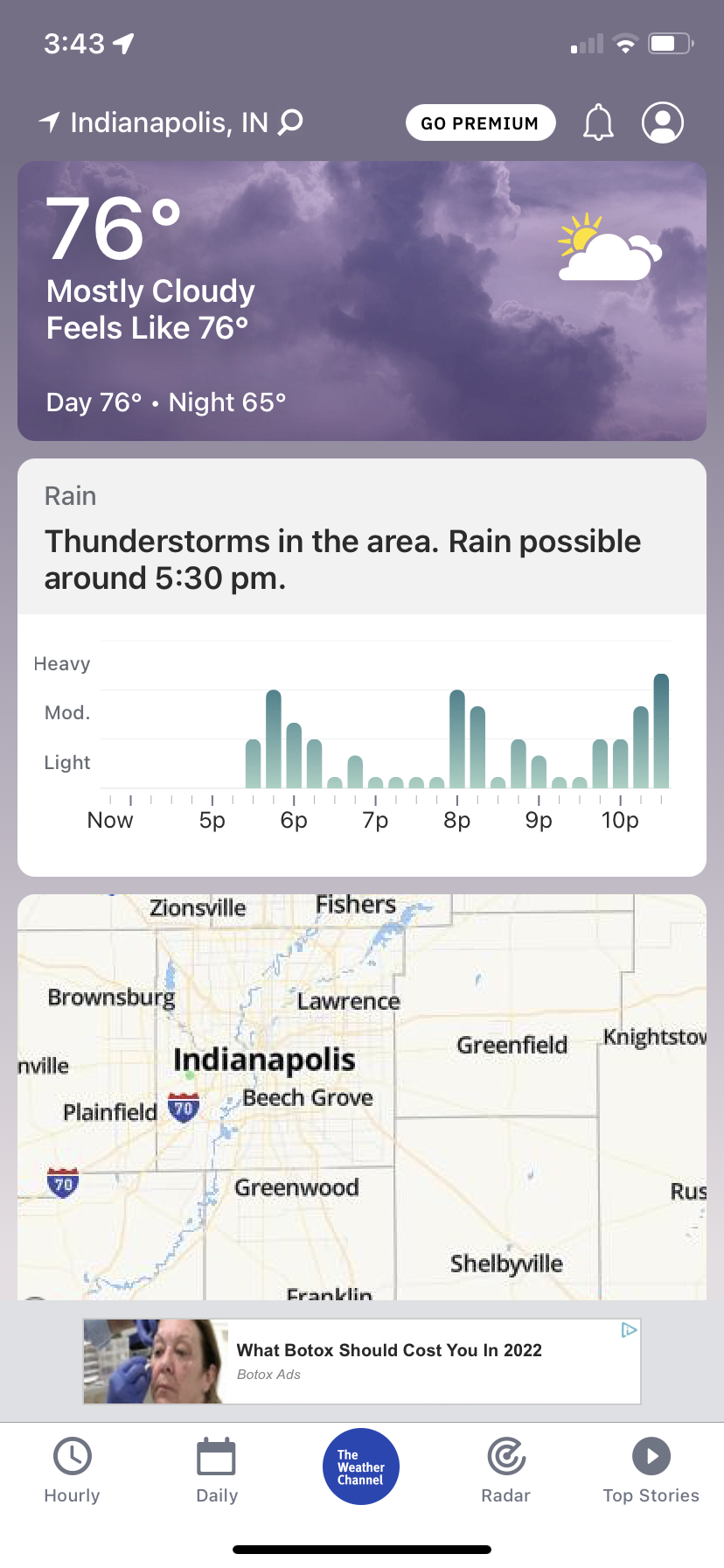The width and height of the screenshot is (724, 1568).
Task: Open the Rain forecast card
Action: pyautogui.click(x=362, y=668)
